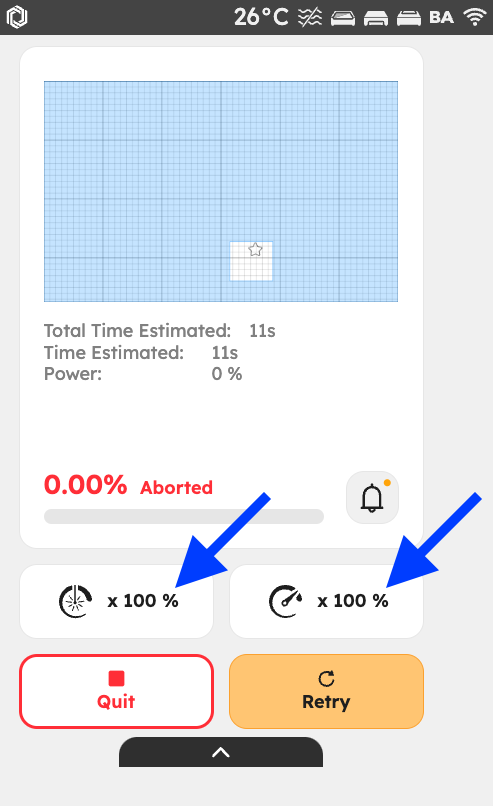This screenshot has width=493, height=806.
Task: Tap the workspace preview grid
Action: pos(221,191)
